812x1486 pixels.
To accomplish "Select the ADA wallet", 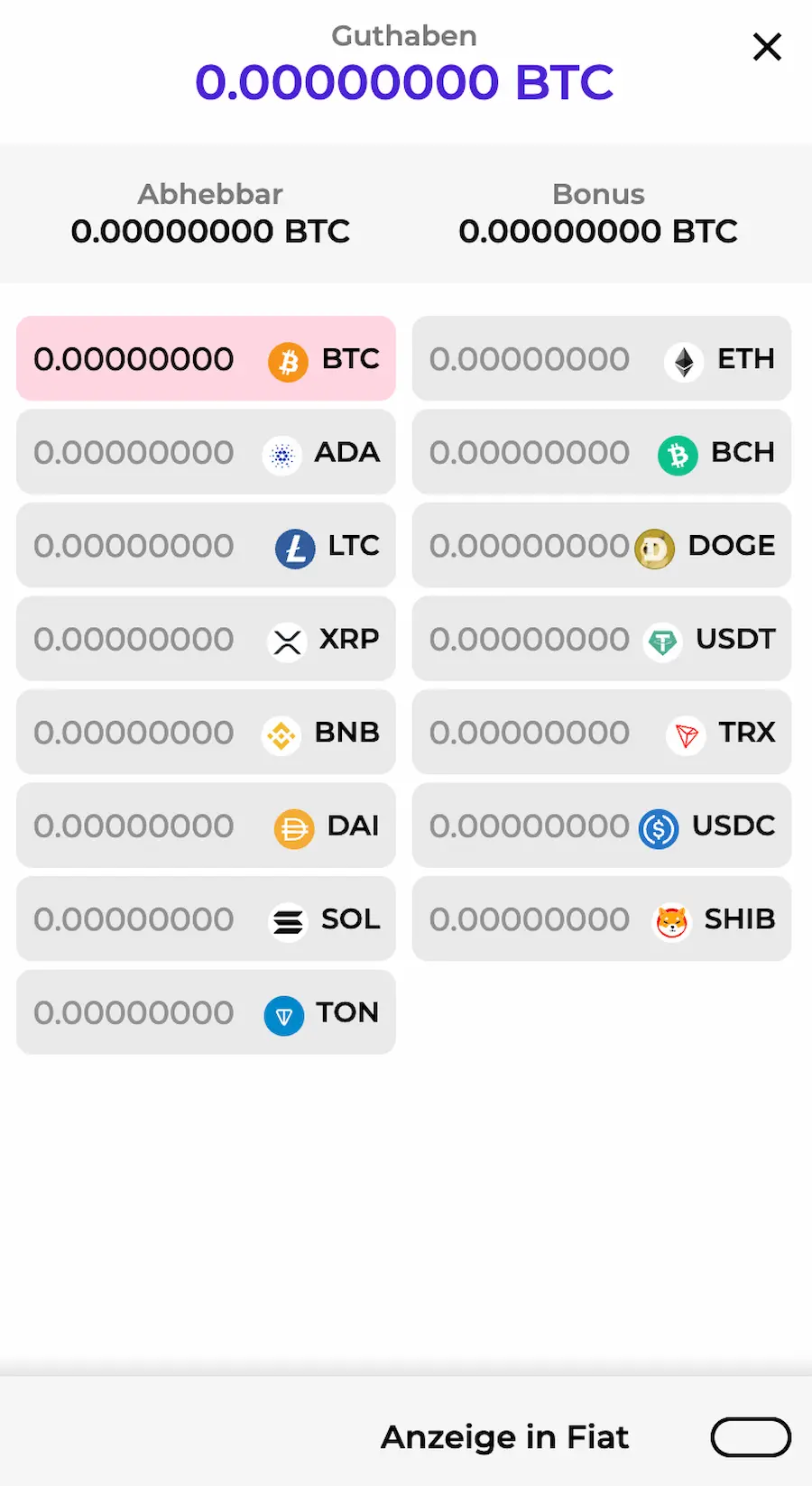I will click(206, 452).
